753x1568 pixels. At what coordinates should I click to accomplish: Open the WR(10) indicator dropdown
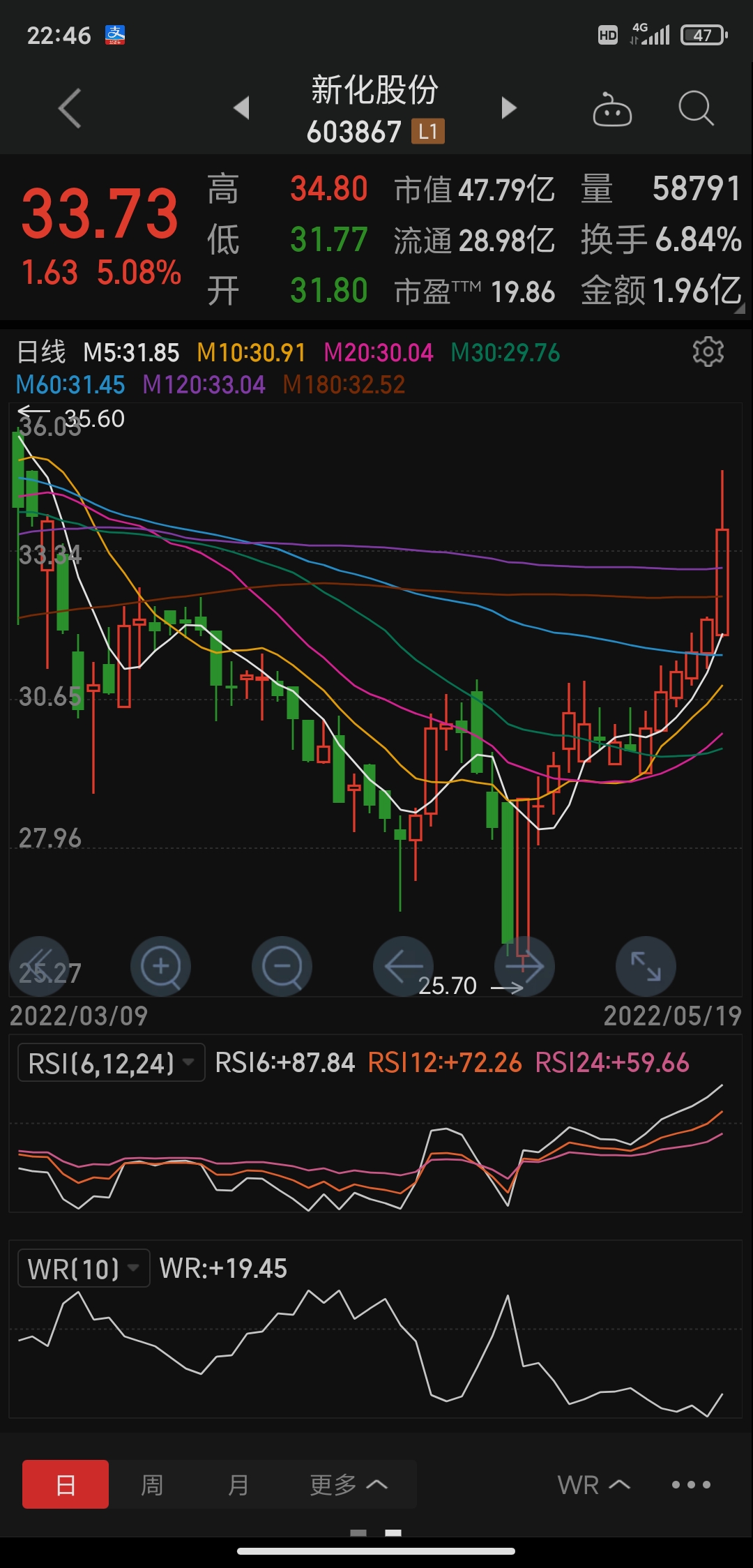(x=84, y=1268)
